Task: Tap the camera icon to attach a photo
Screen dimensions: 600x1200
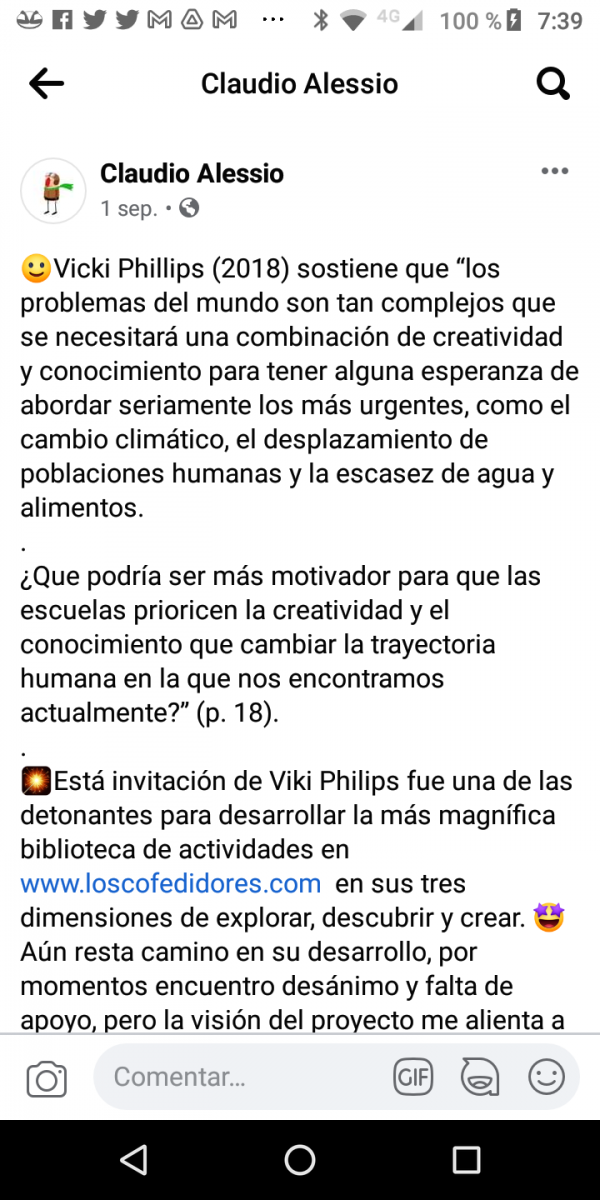Action: tap(46, 1077)
